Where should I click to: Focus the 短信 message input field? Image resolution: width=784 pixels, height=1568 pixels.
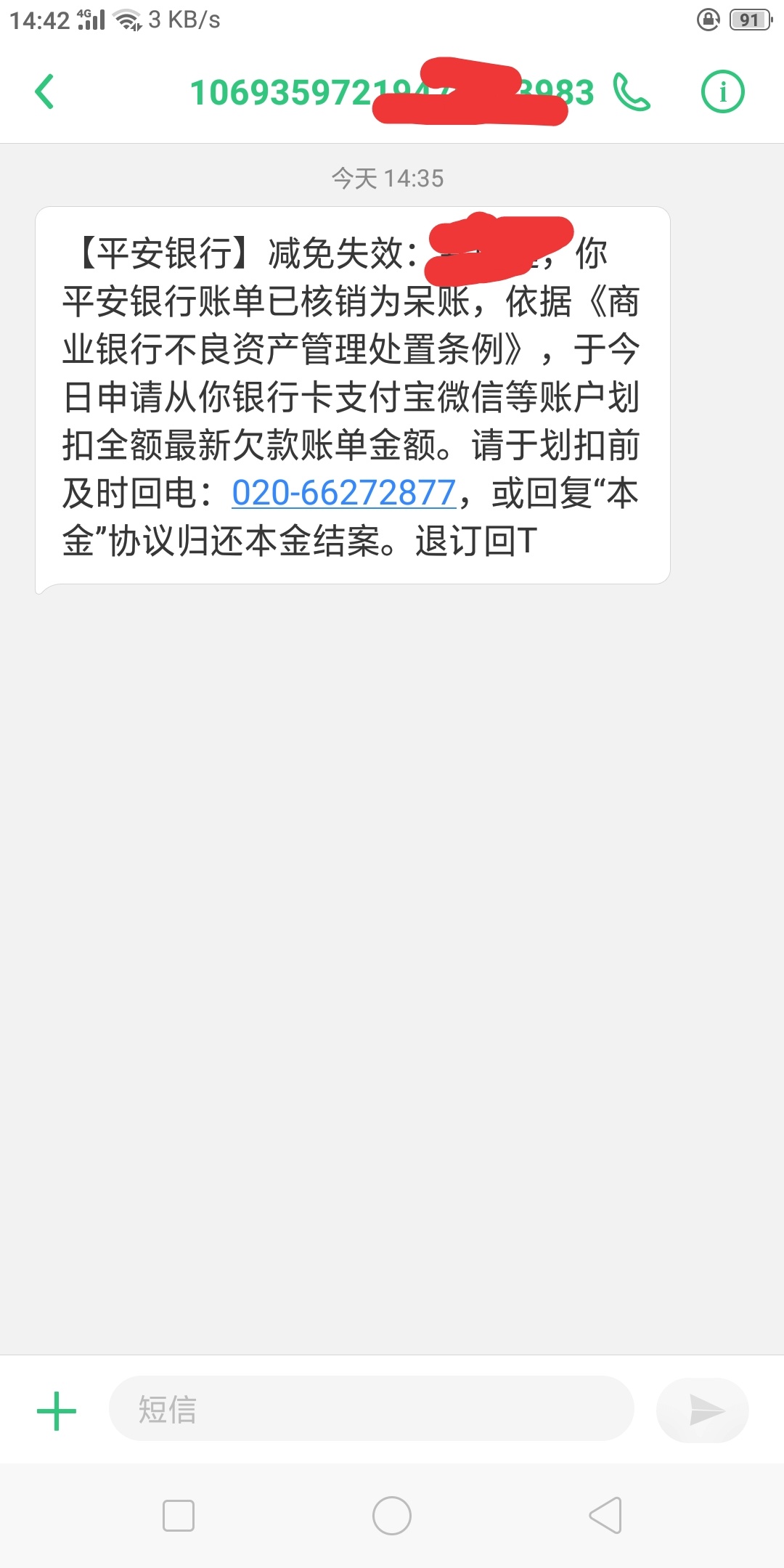point(371,1409)
